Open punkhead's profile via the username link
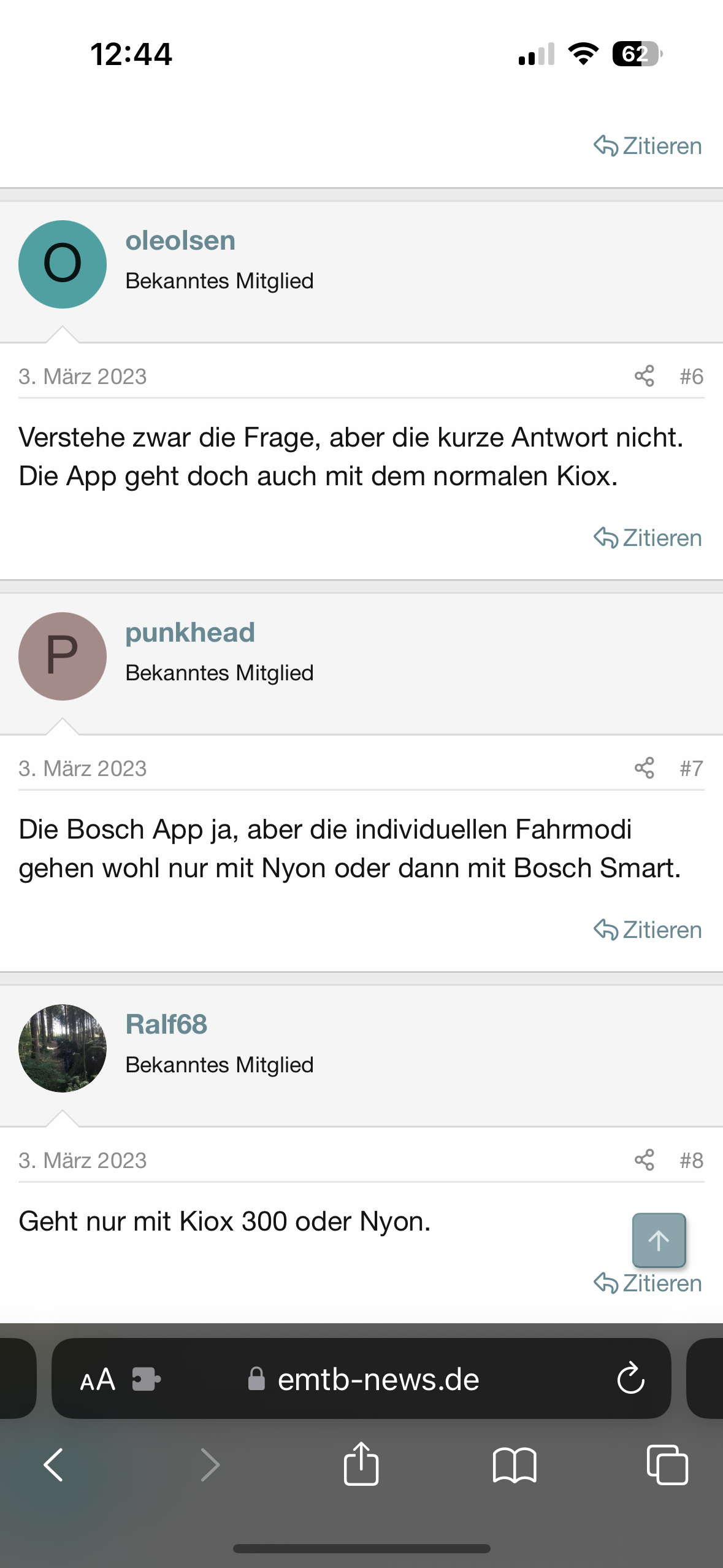Screen dimensions: 723x1568 point(190,632)
